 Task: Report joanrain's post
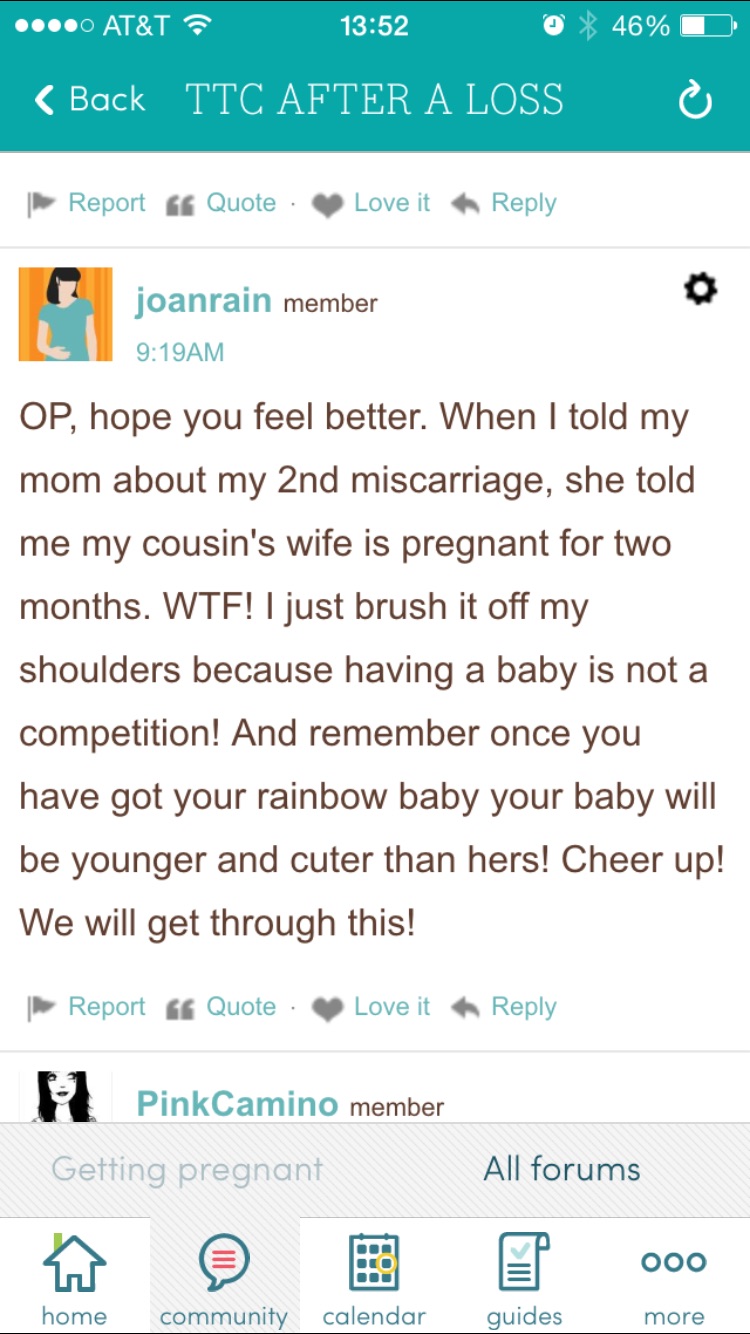tap(88, 1007)
